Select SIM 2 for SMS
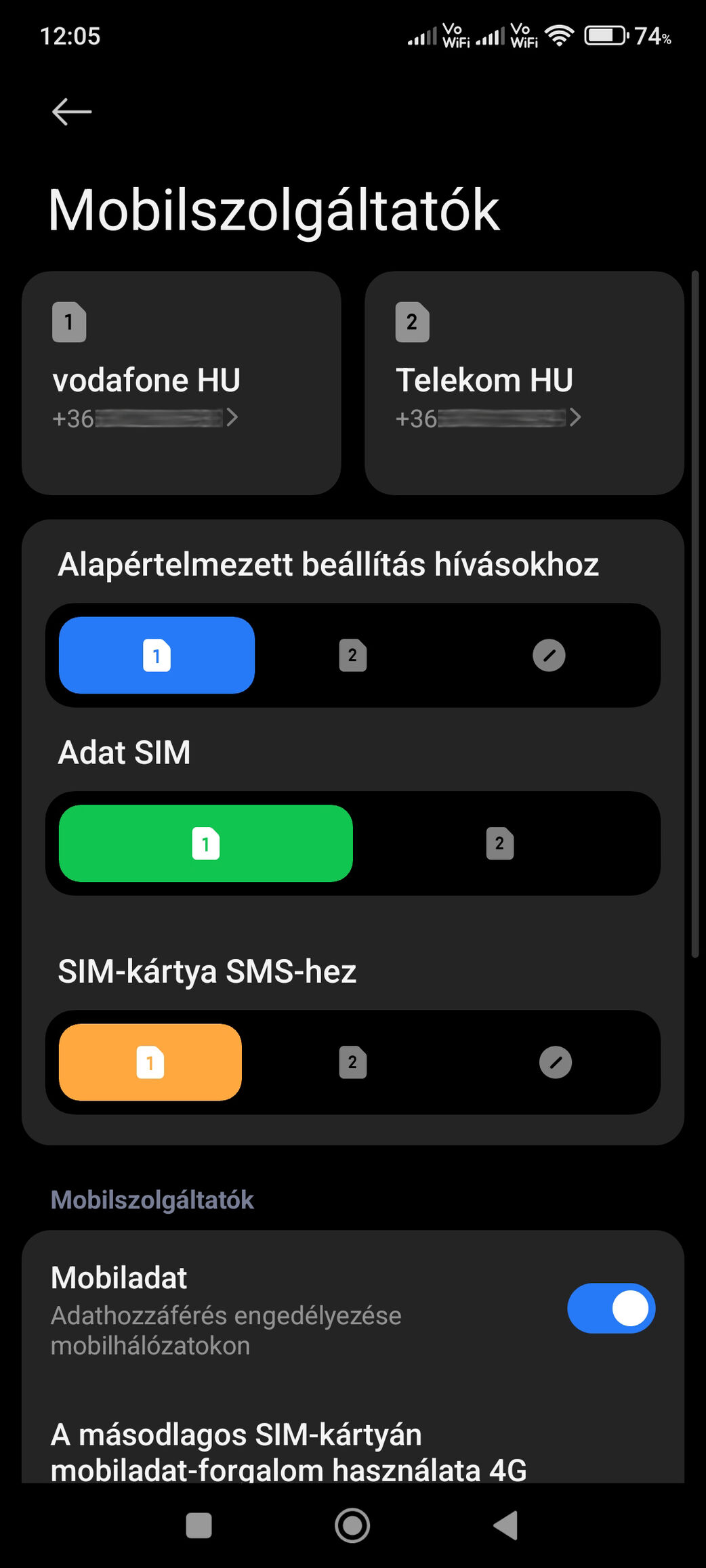Screen dimensions: 706x1568 (x=352, y=1062)
